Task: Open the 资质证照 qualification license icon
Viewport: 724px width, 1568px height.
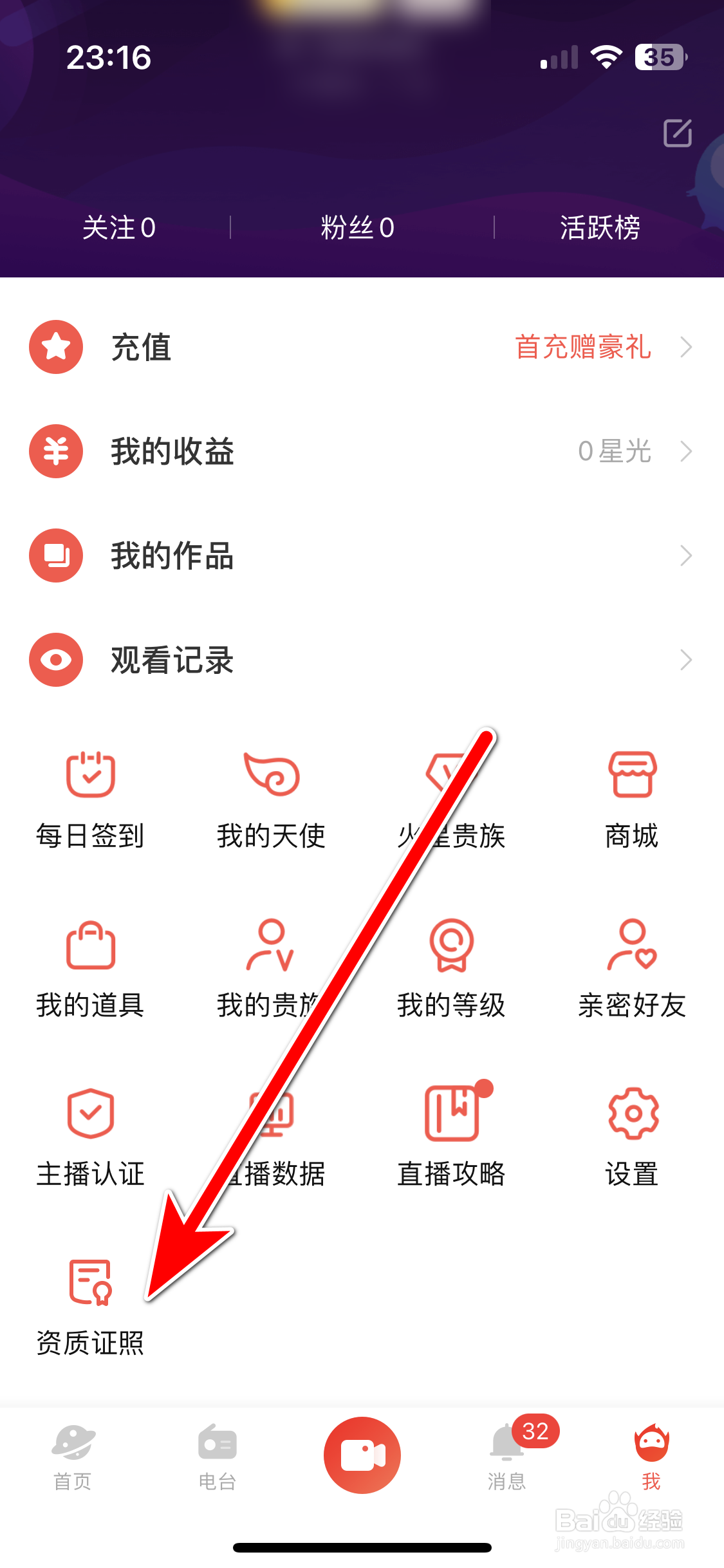Action: 90,1282
